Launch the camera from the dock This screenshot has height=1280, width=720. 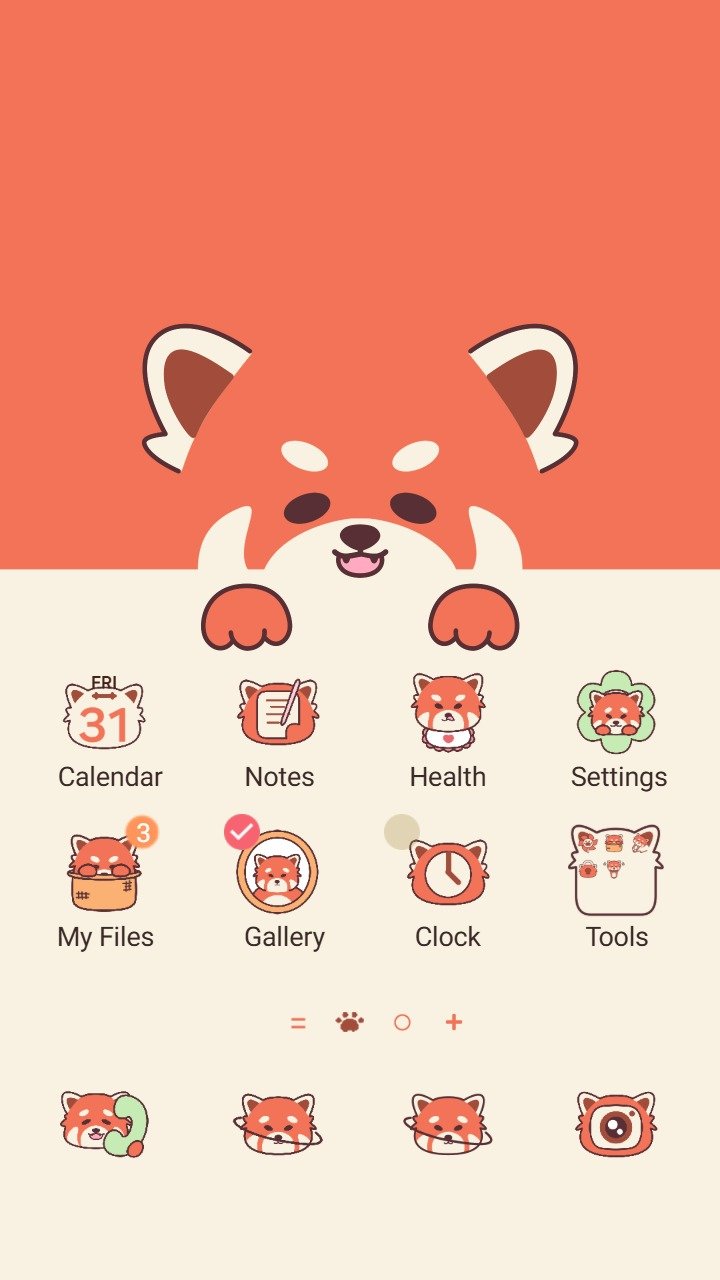(x=616, y=1124)
